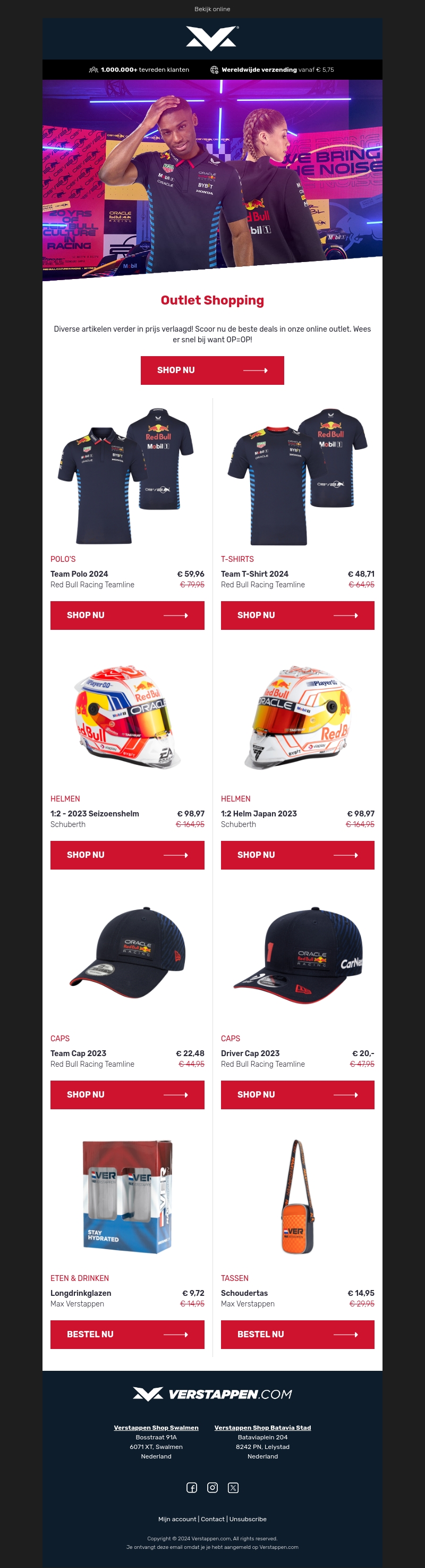Tap SHOP NU under Outlet Shopping
Image resolution: width=425 pixels, height=1568 pixels.
tap(212, 370)
